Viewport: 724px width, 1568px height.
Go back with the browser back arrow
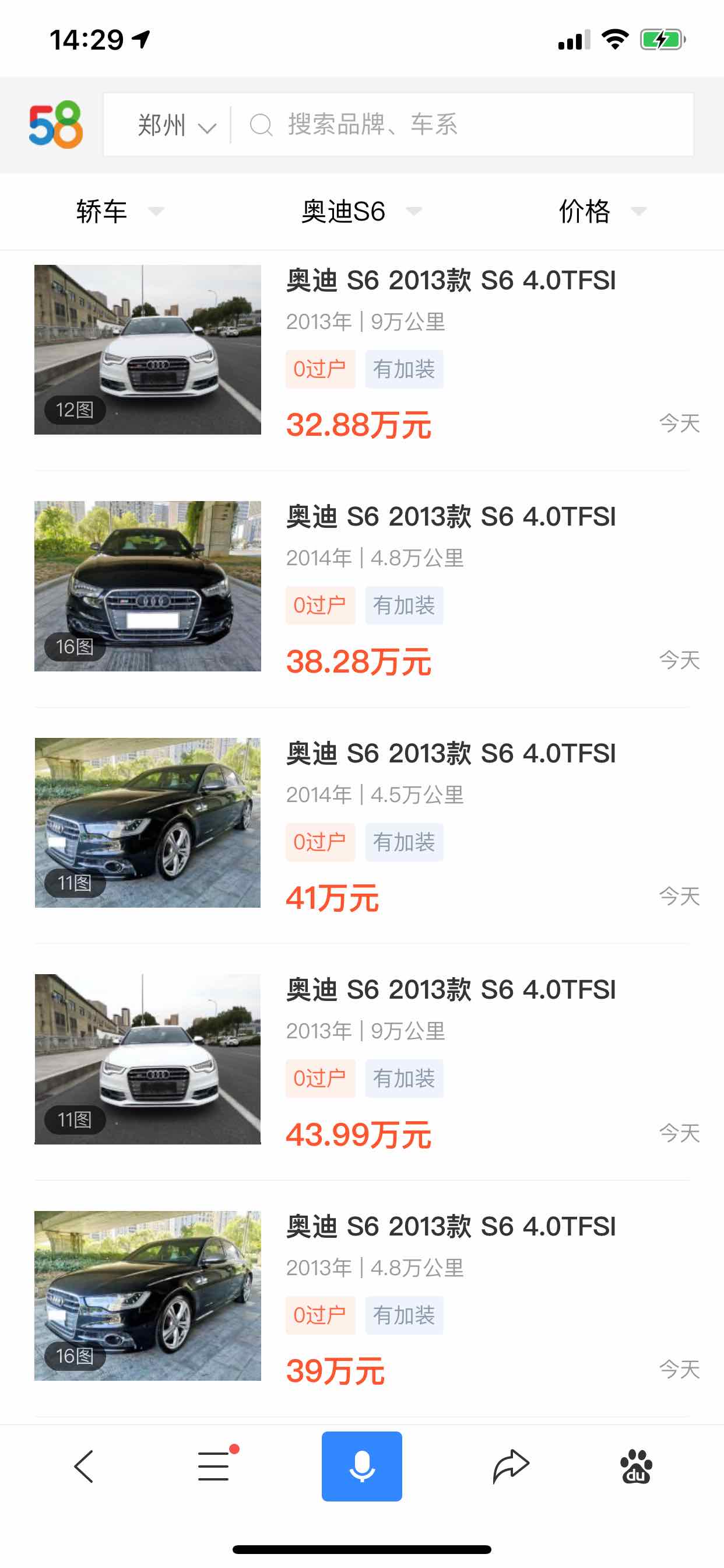click(84, 1466)
